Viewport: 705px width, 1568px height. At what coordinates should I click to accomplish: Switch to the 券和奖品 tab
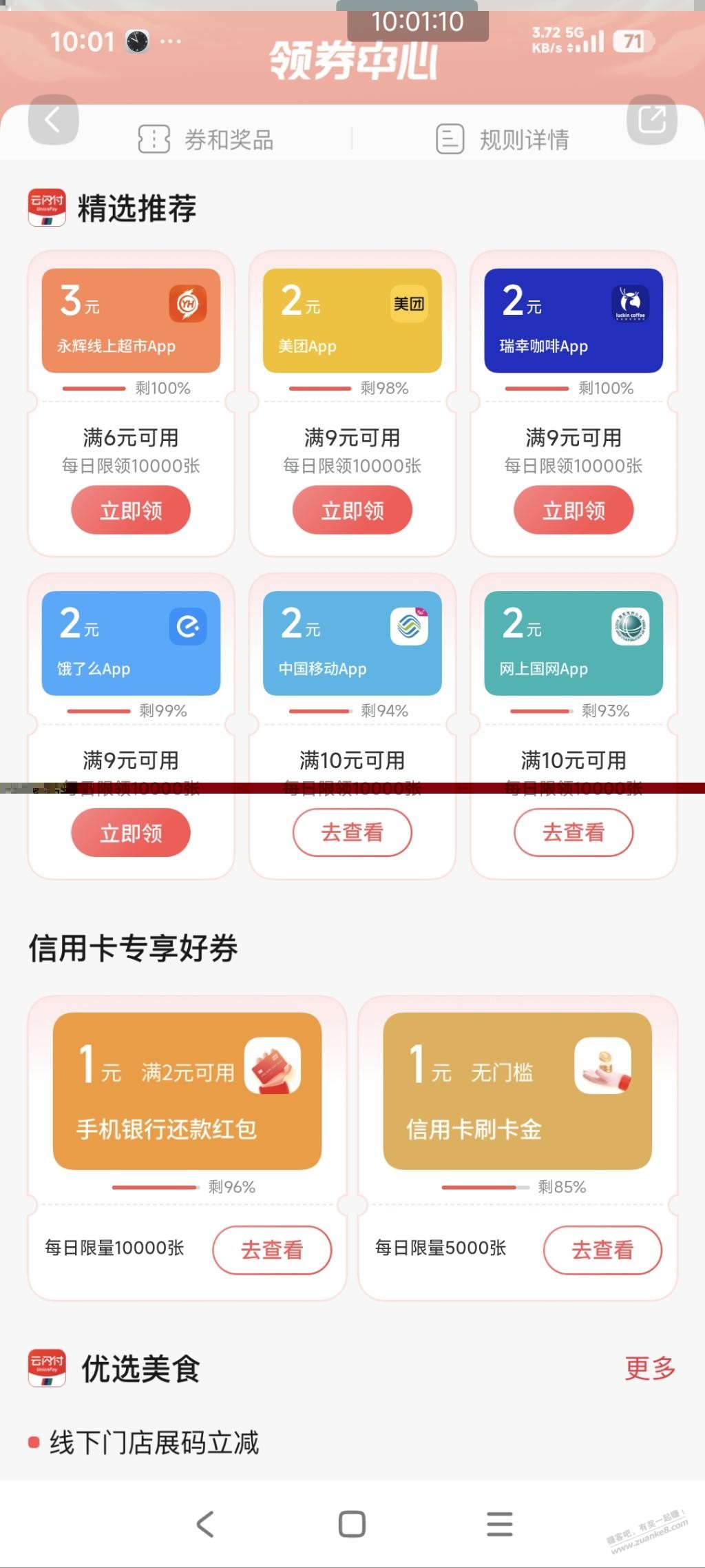click(x=207, y=138)
